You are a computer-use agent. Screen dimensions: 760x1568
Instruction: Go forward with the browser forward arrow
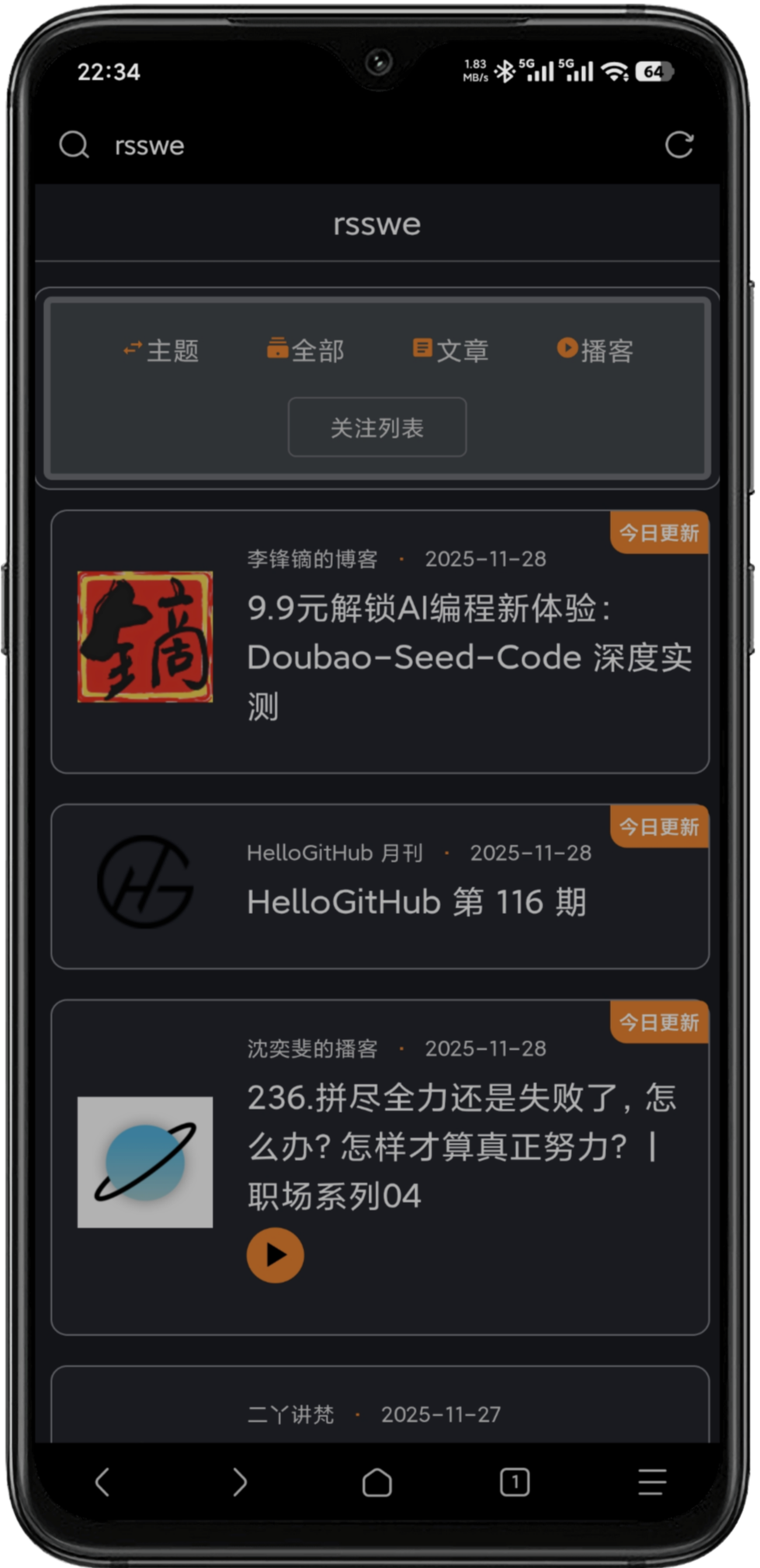click(240, 1482)
